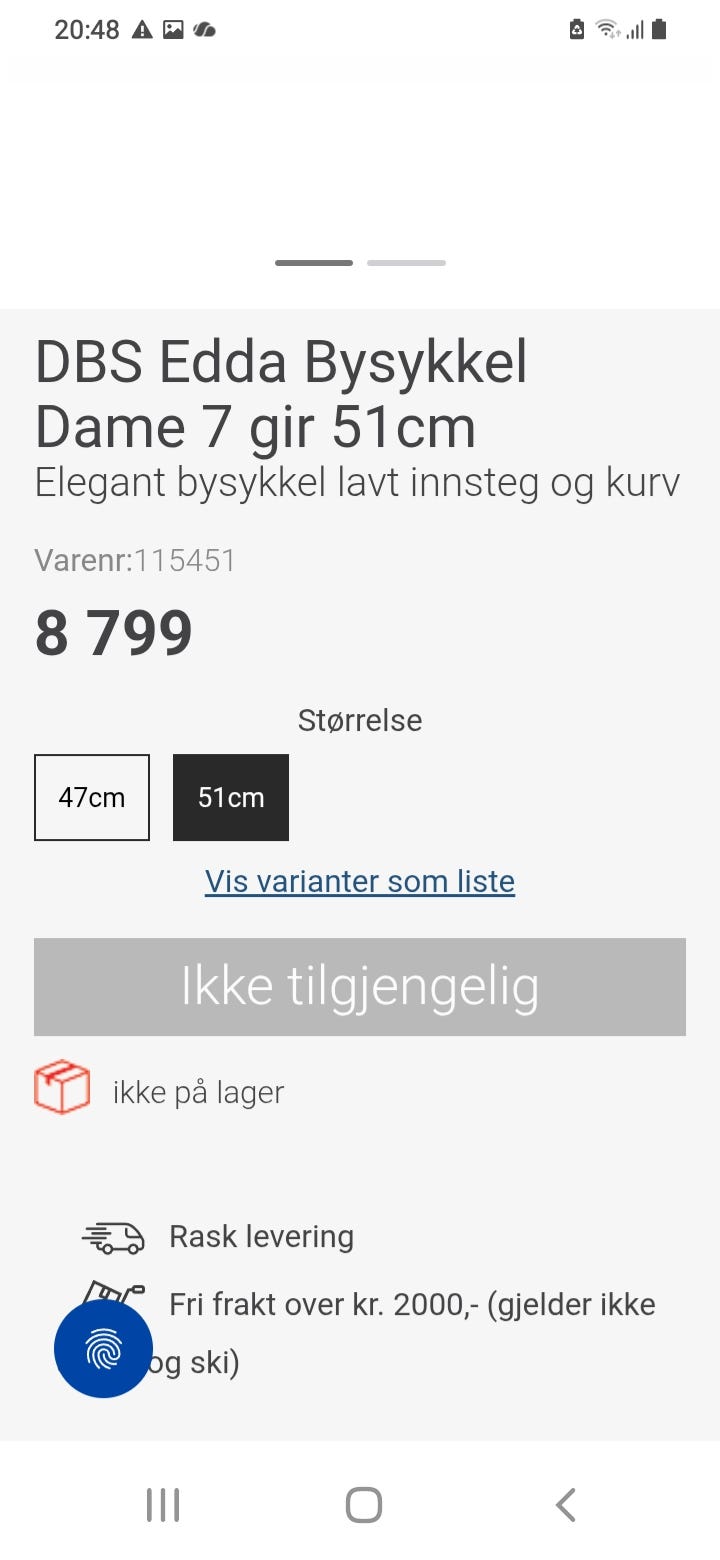
Task: Go back using the navigation arrow
Action: tap(564, 1502)
